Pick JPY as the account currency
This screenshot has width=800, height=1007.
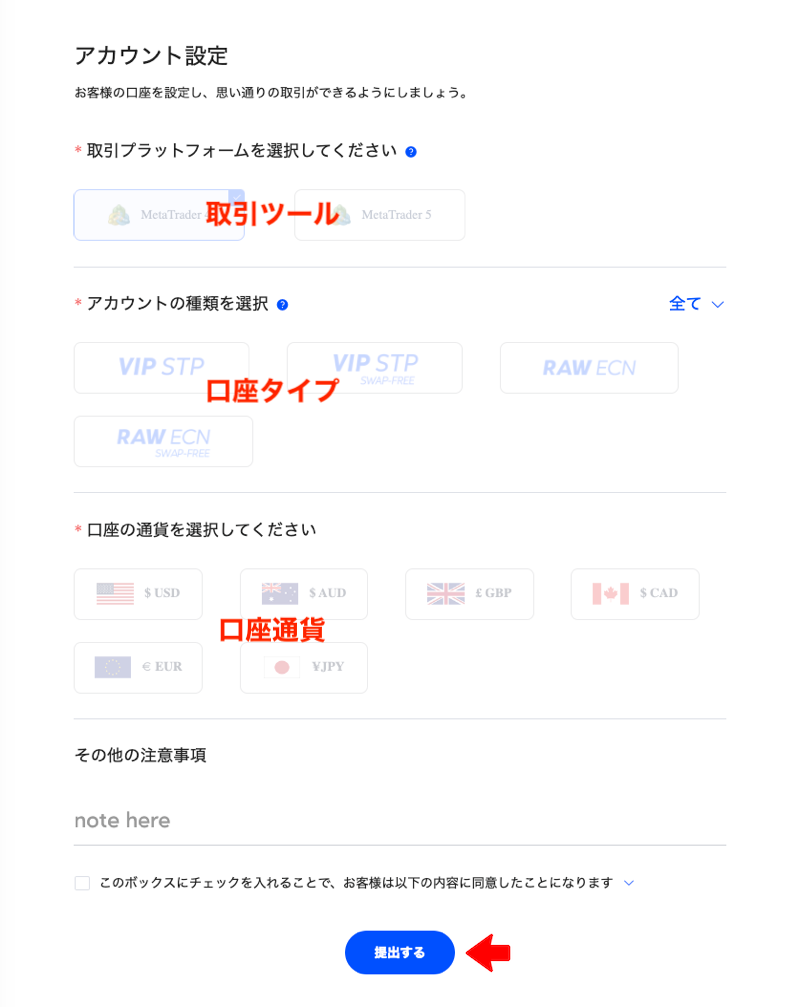(304, 667)
